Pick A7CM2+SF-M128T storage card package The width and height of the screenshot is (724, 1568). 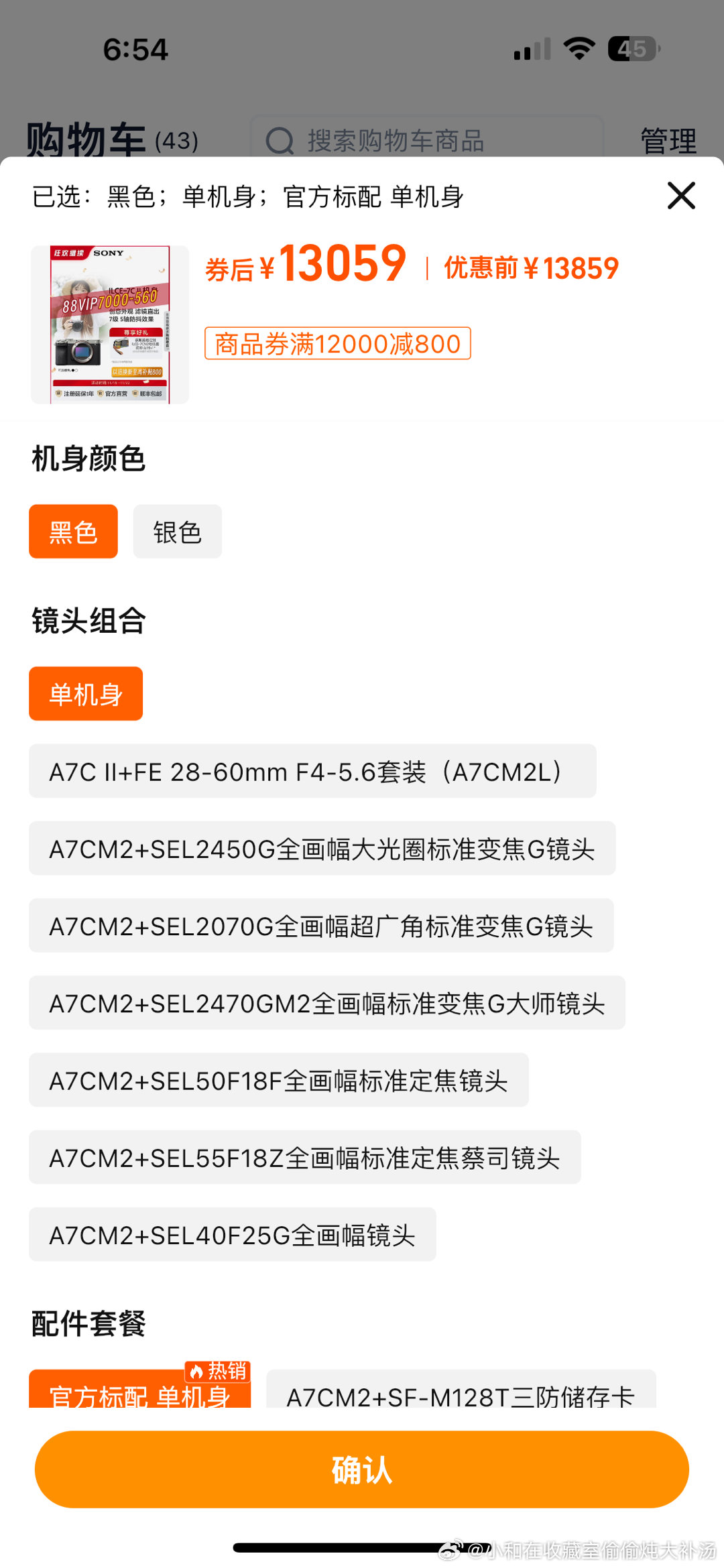[461, 1392]
